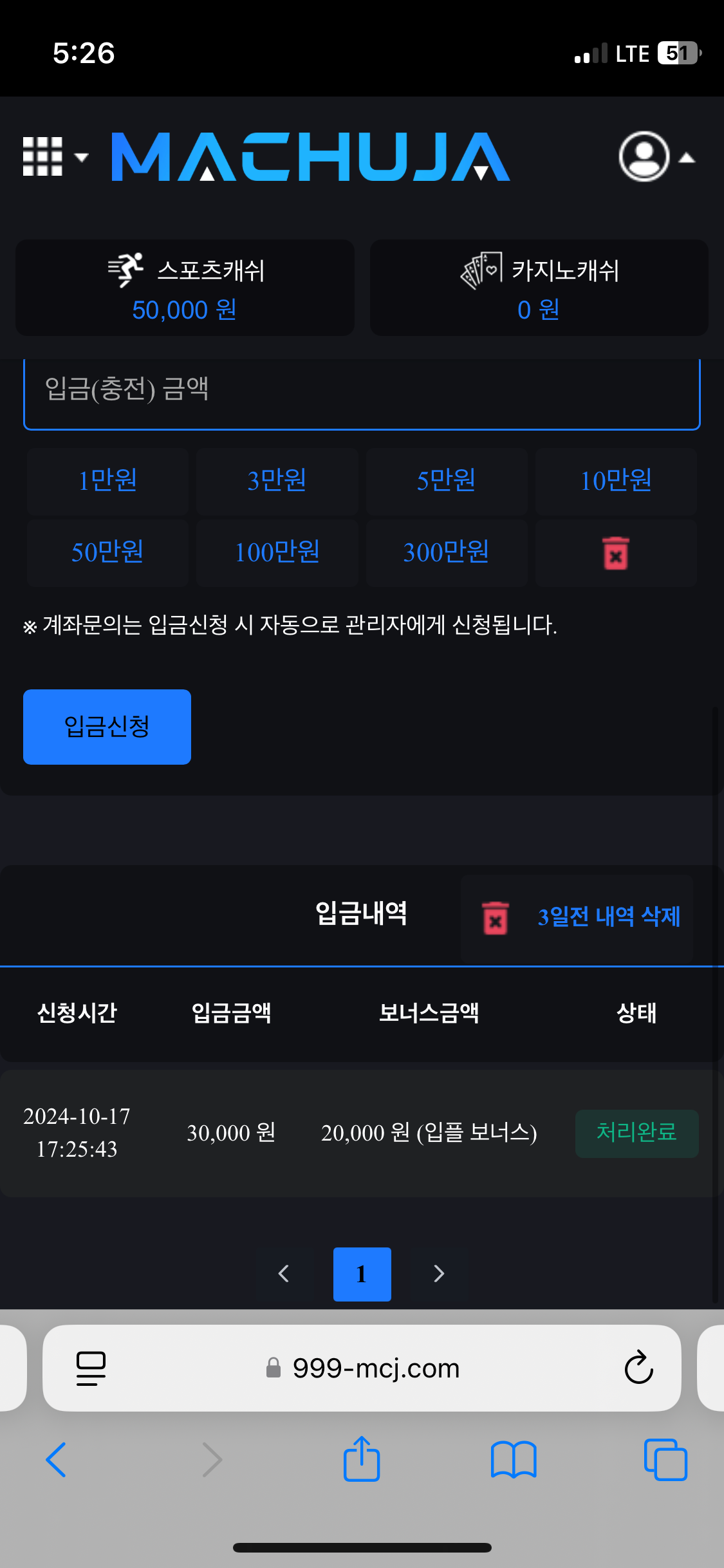Screen dimensions: 724x1568
Task: Open Safari's share sheet
Action: [x=362, y=1459]
